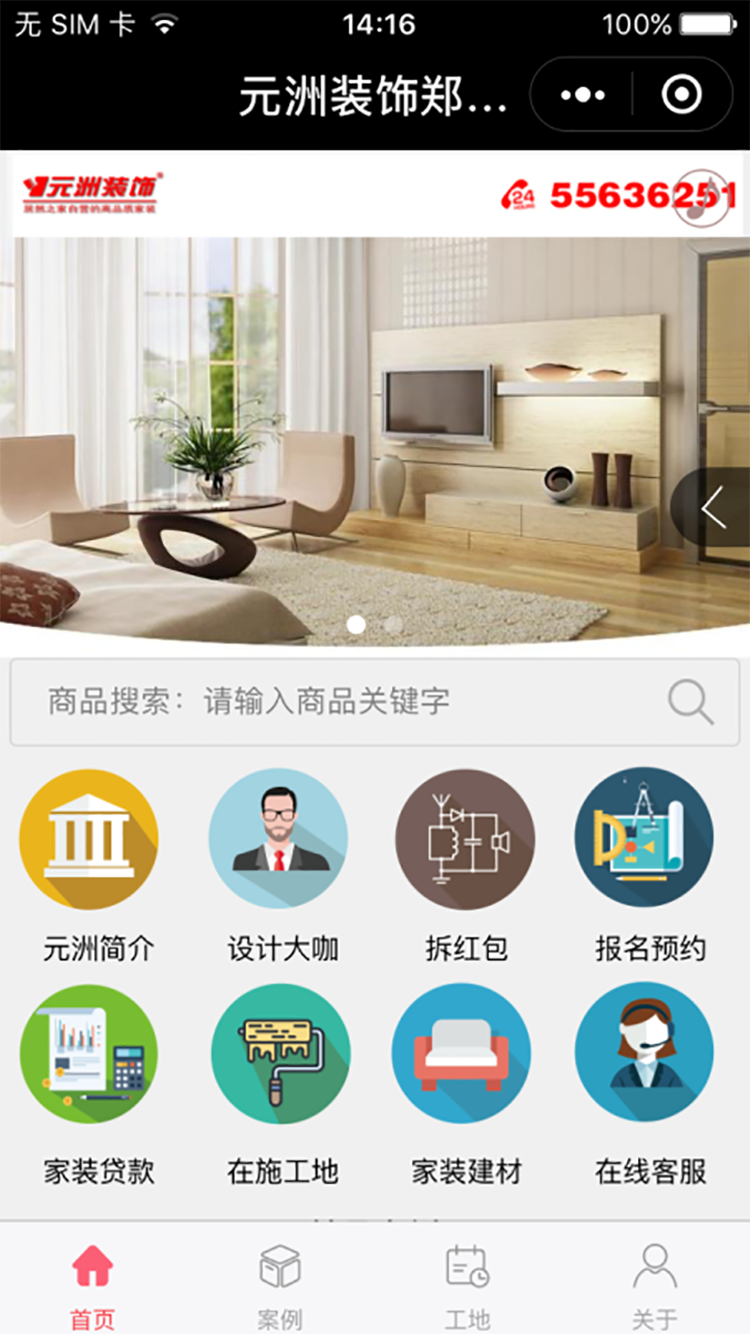750x1334 pixels.
Task: Switch to the 案例 tab
Action: 280,1285
